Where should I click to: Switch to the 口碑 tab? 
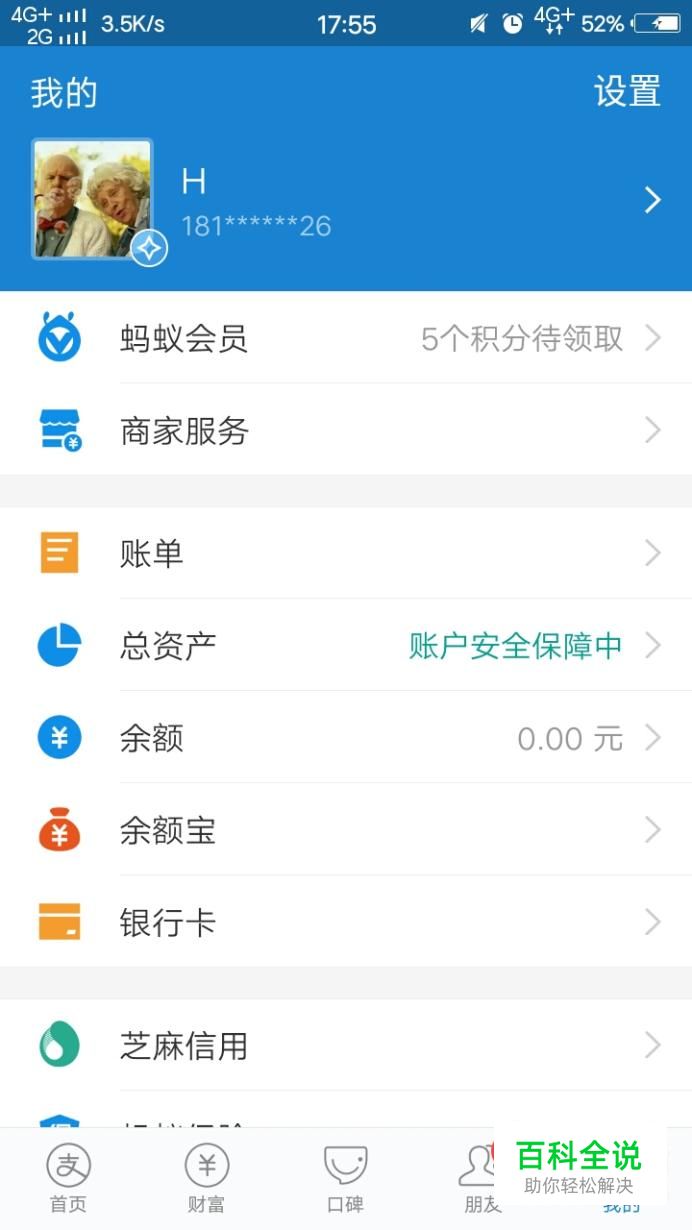pyautogui.click(x=345, y=1180)
